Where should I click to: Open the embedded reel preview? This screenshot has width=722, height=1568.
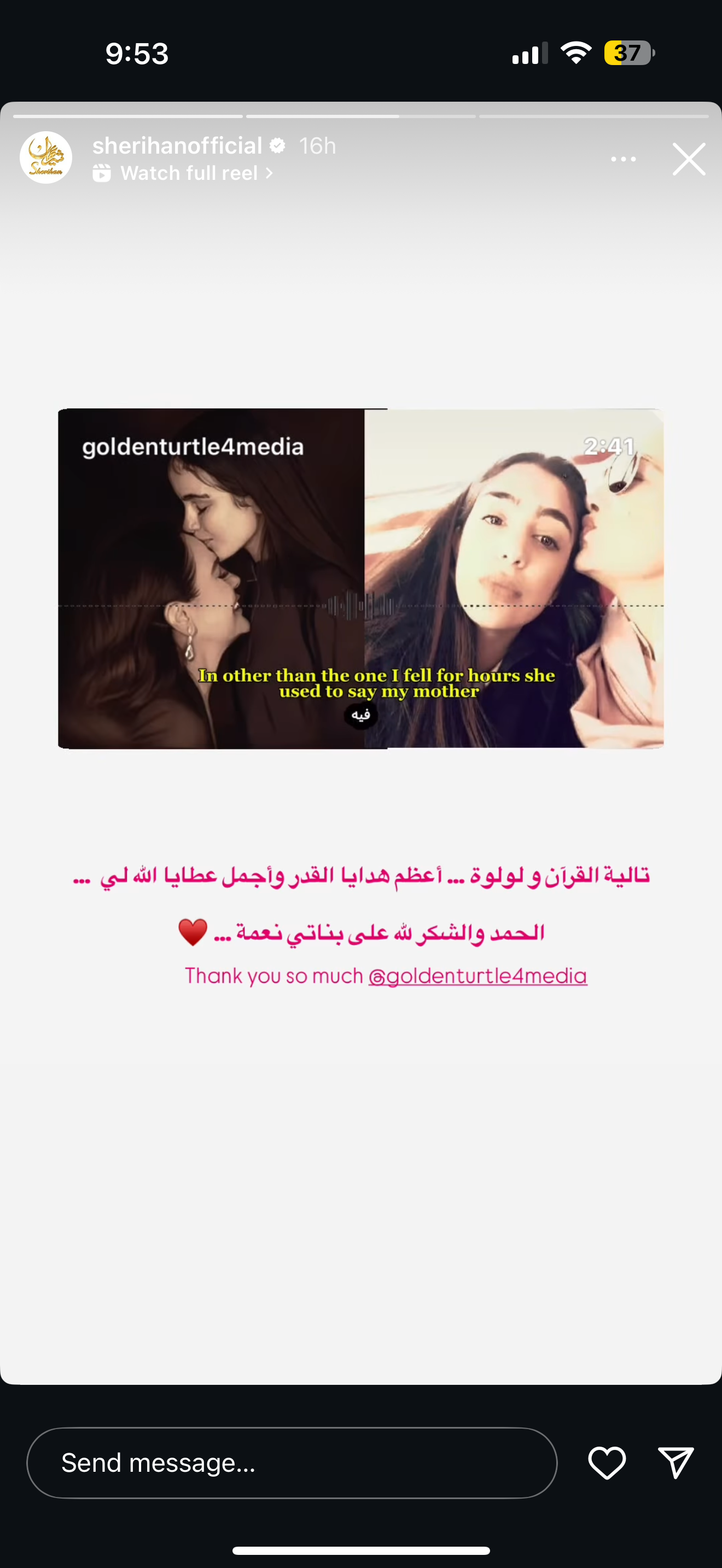pyautogui.click(x=360, y=578)
